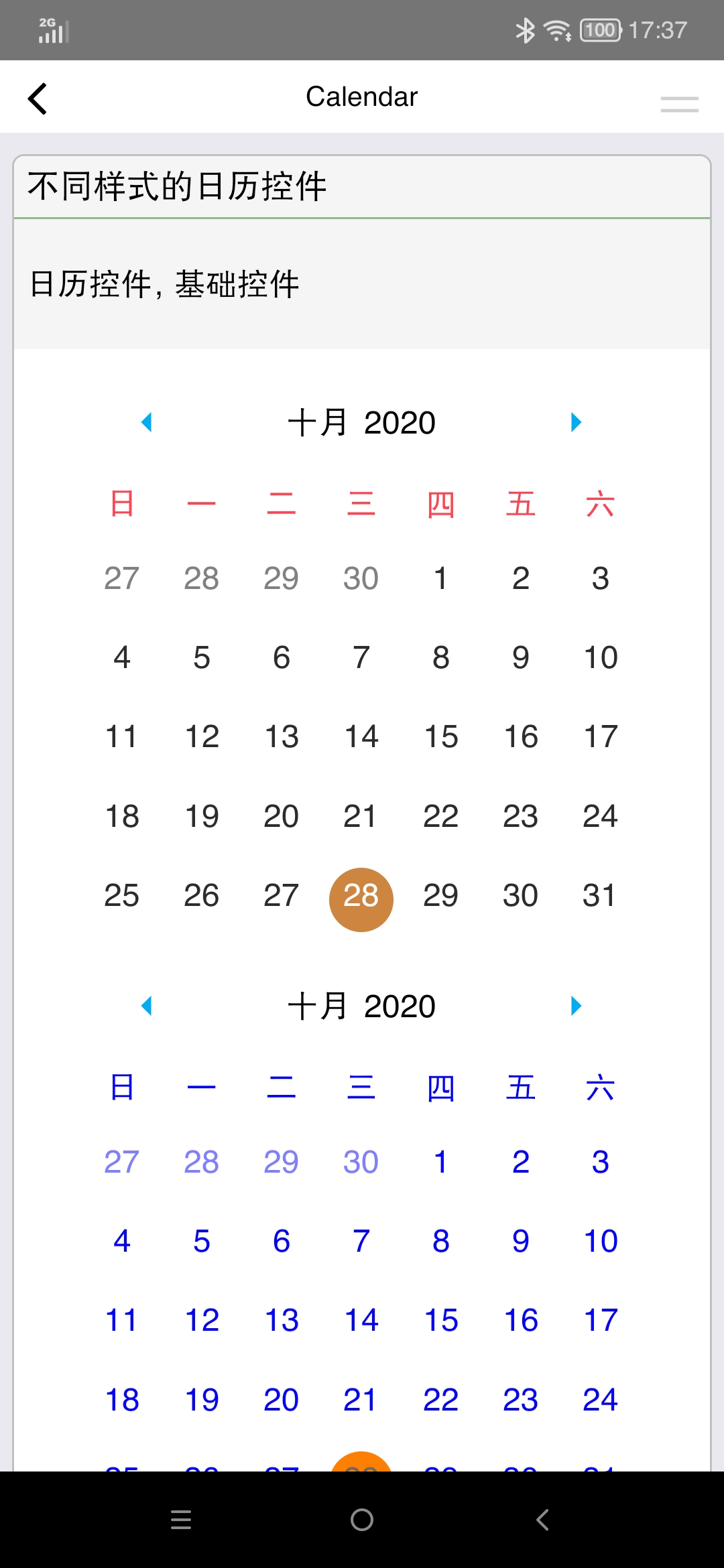Screen dimensions: 724x1568
Task: Open the menu icon in the header
Action: pyautogui.click(x=679, y=104)
